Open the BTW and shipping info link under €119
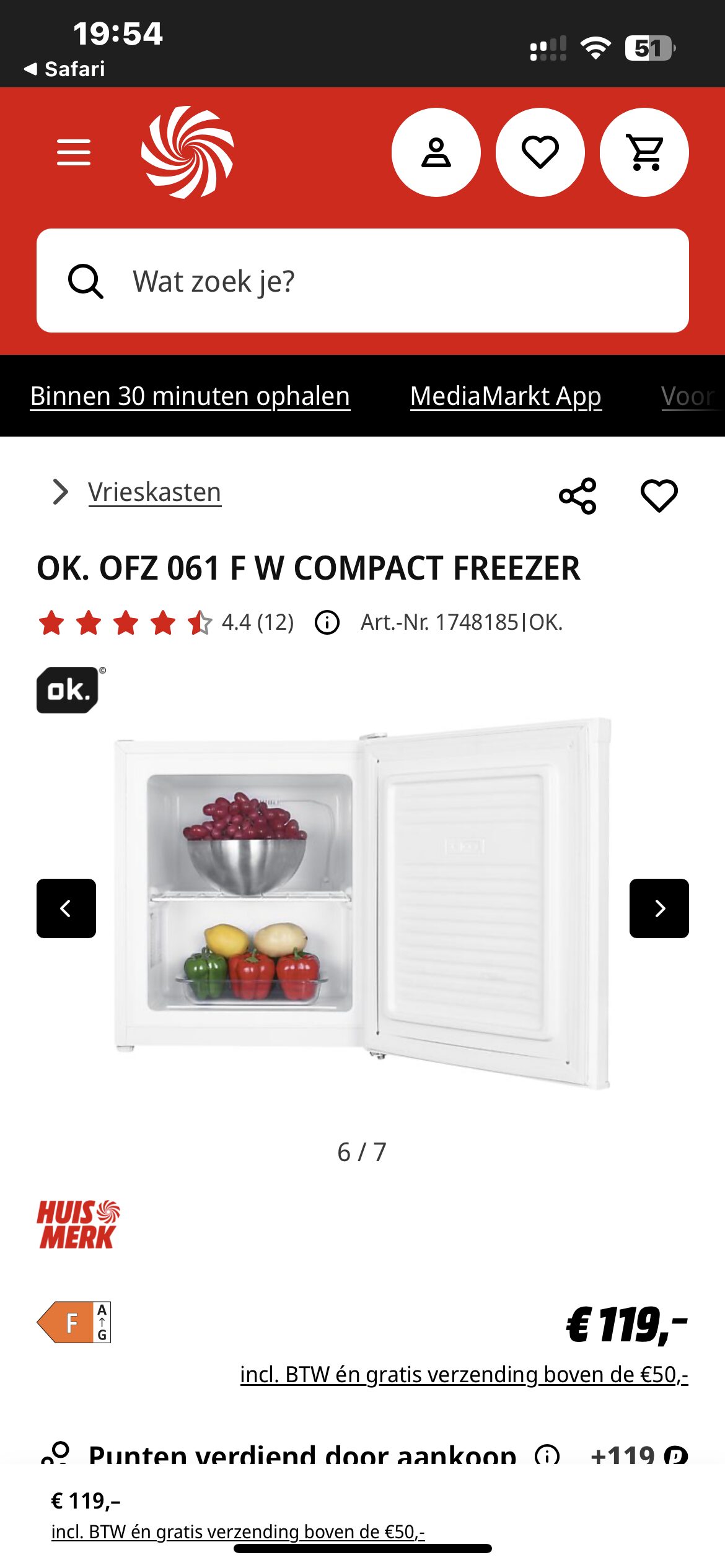 [x=464, y=1375]
